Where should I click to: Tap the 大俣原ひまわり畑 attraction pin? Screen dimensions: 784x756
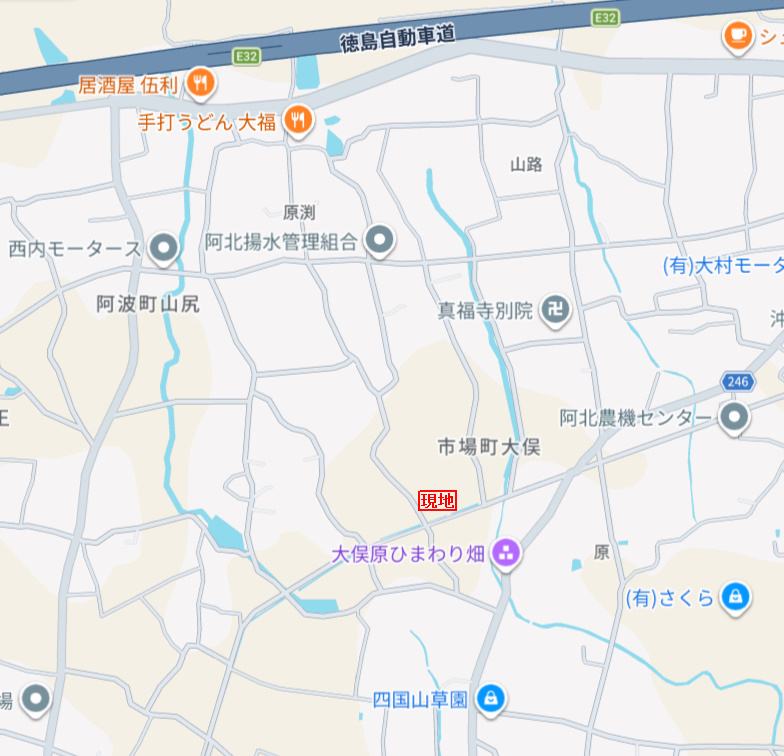pyautogui.click(x=507, y=553)
